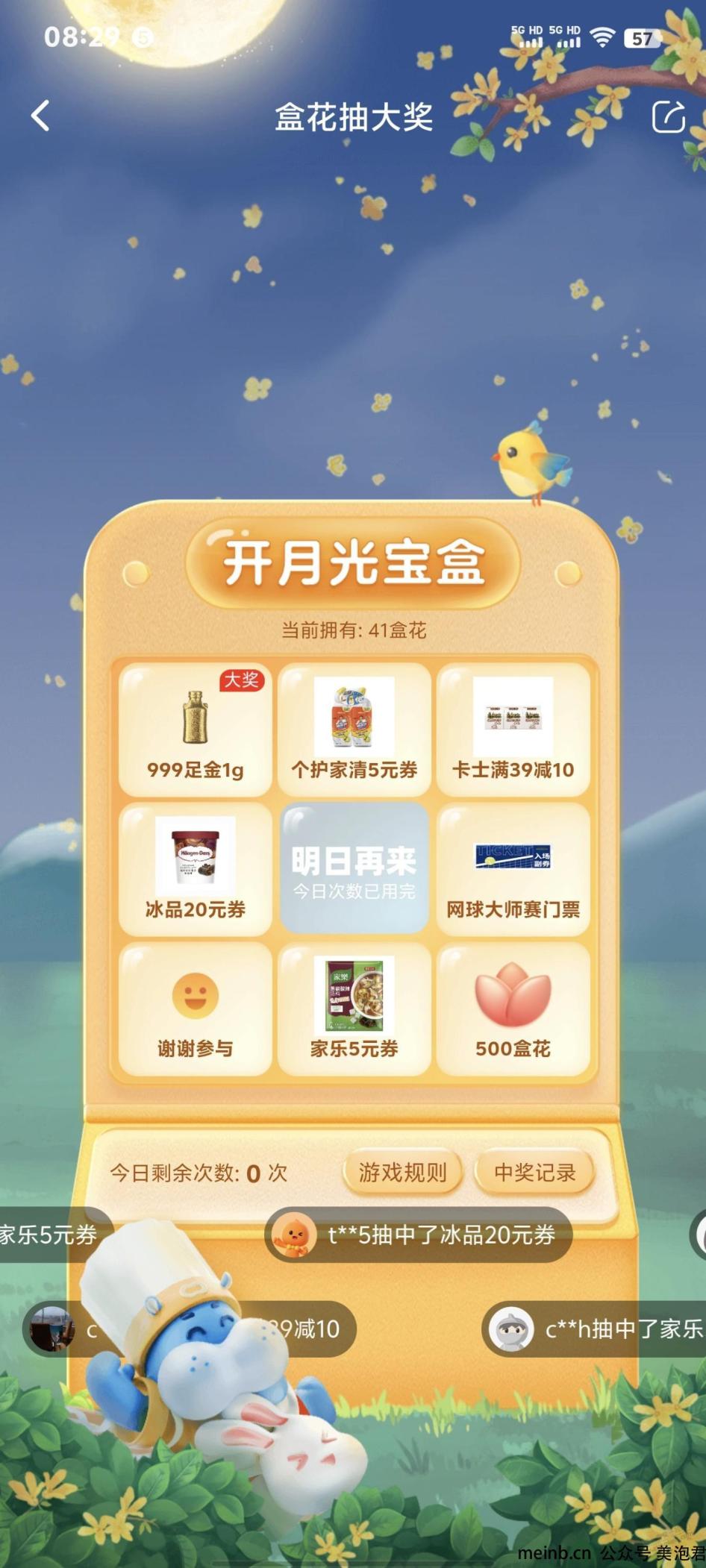Open the 游戏规则 game rules
The image size is (706, 1568).
tap(403, 1172)
